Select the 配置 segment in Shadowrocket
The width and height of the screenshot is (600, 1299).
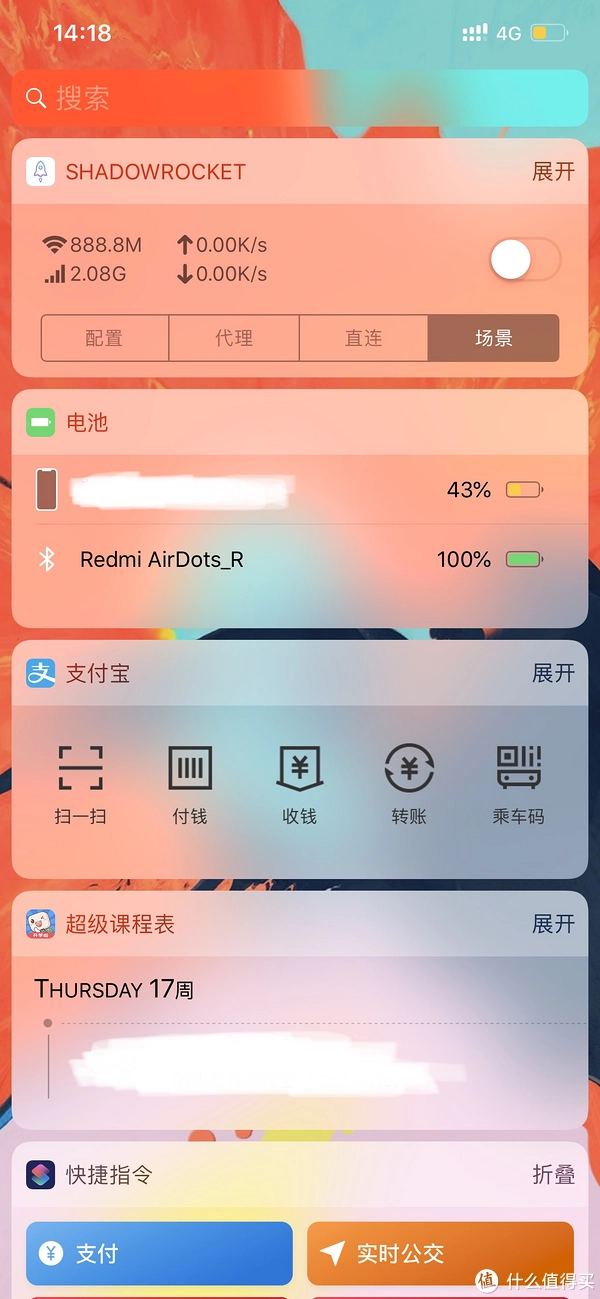pos(104,338)
